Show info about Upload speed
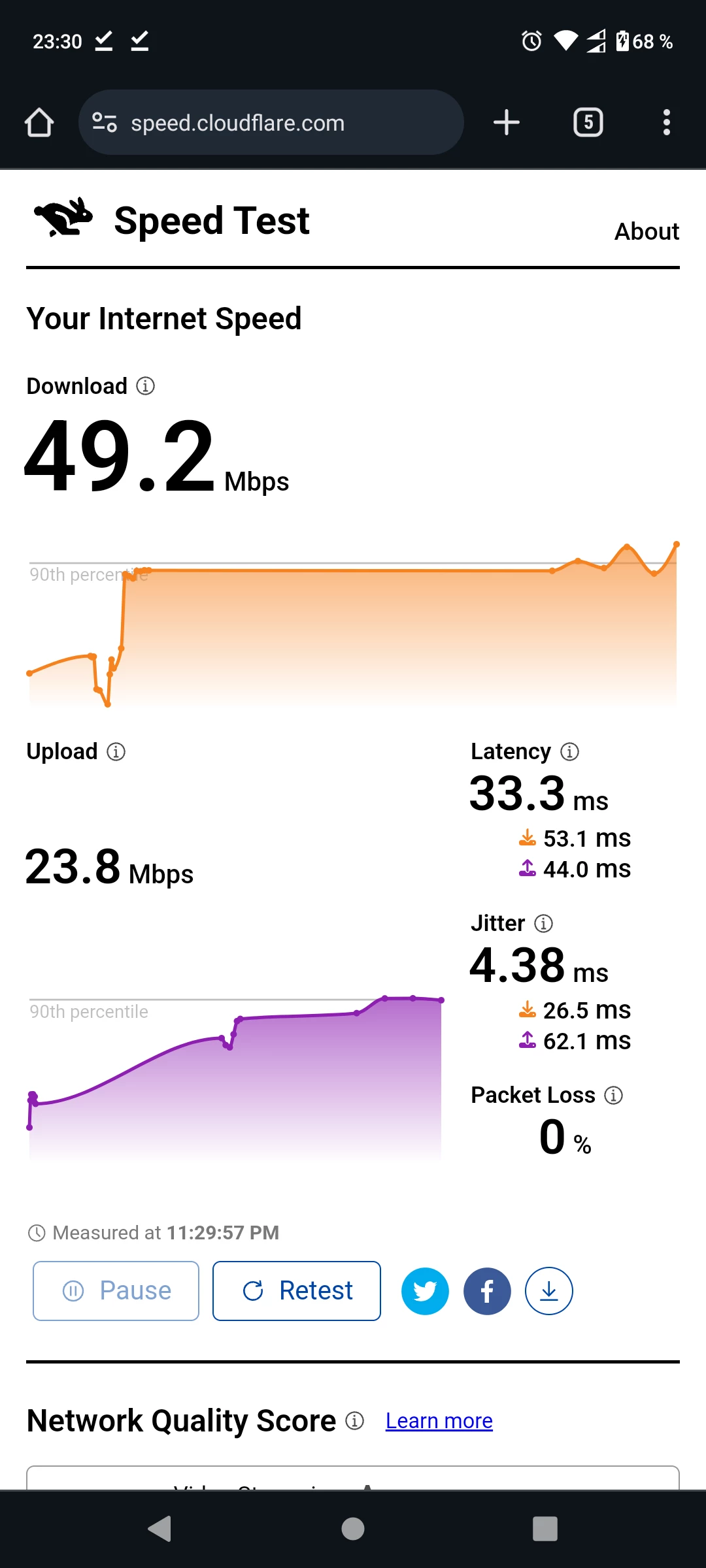This screenshot has height=1568, width=706. 116,751
